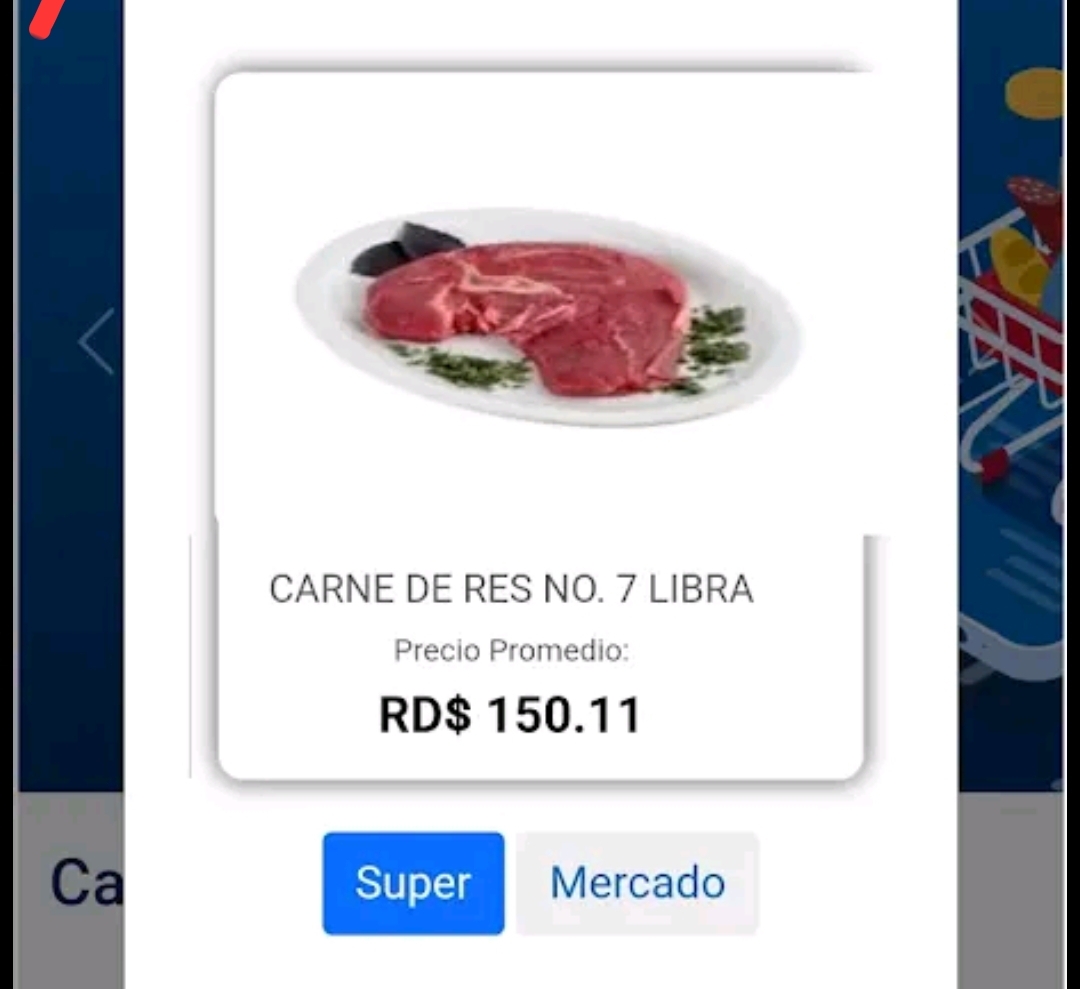Go to previous slide with left arrow

(x=97, y=342)
